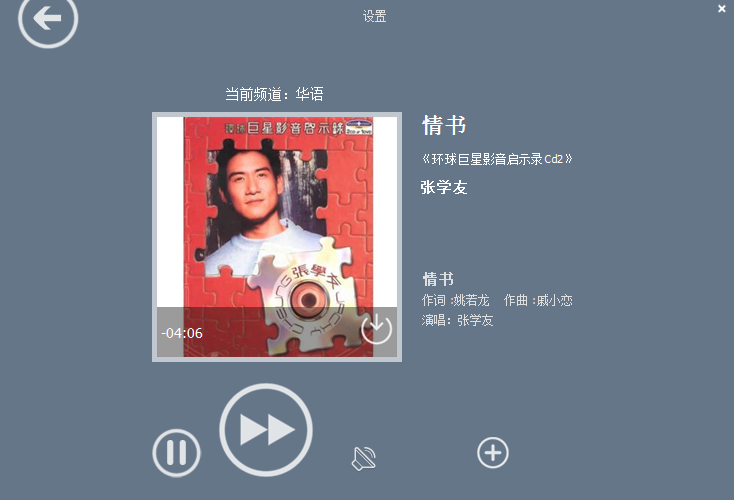Add song with the plus icon
734x500 pixels.
[x=492, y=453]
